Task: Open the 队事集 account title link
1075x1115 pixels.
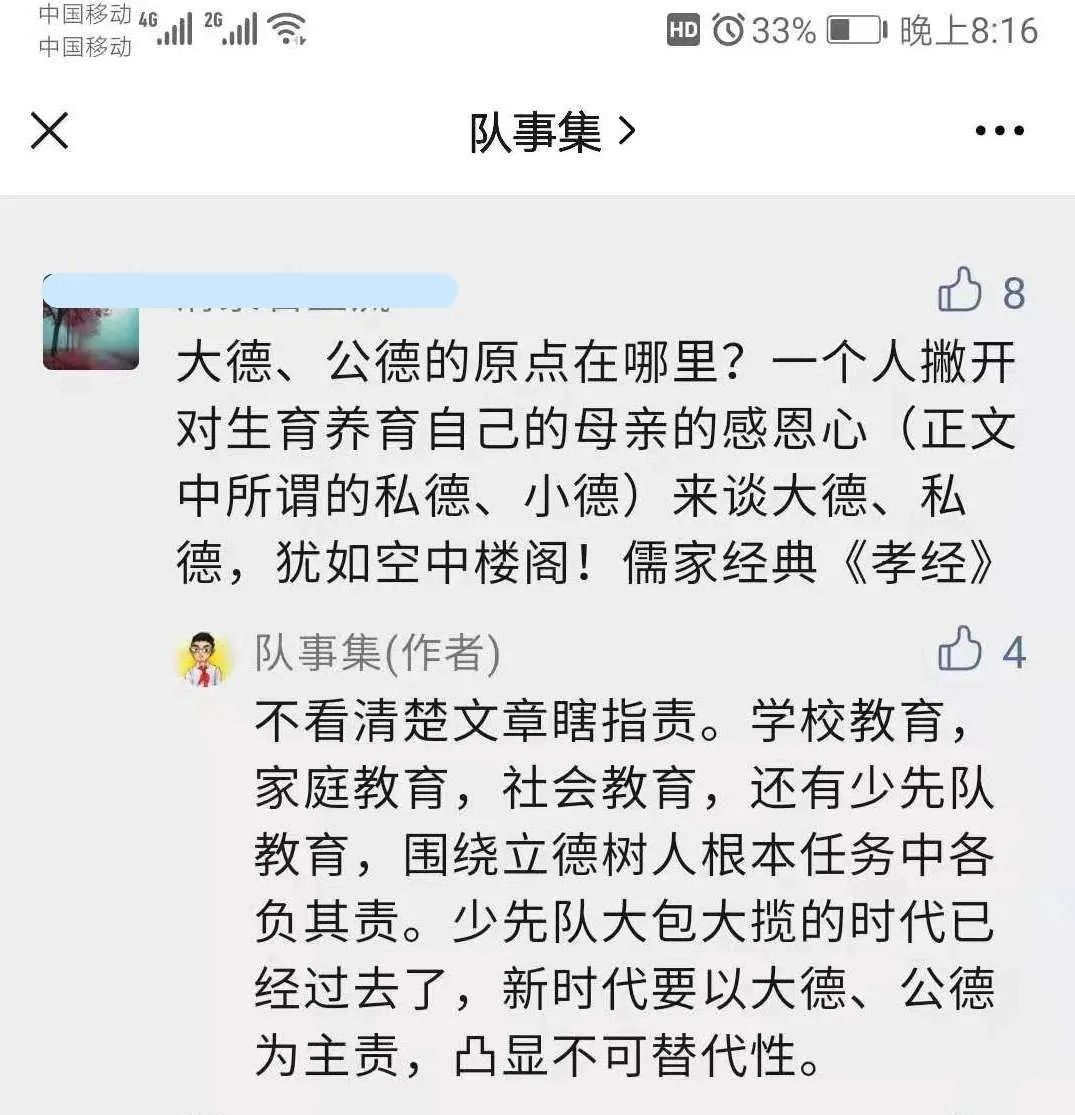Action: coord(552,132)
